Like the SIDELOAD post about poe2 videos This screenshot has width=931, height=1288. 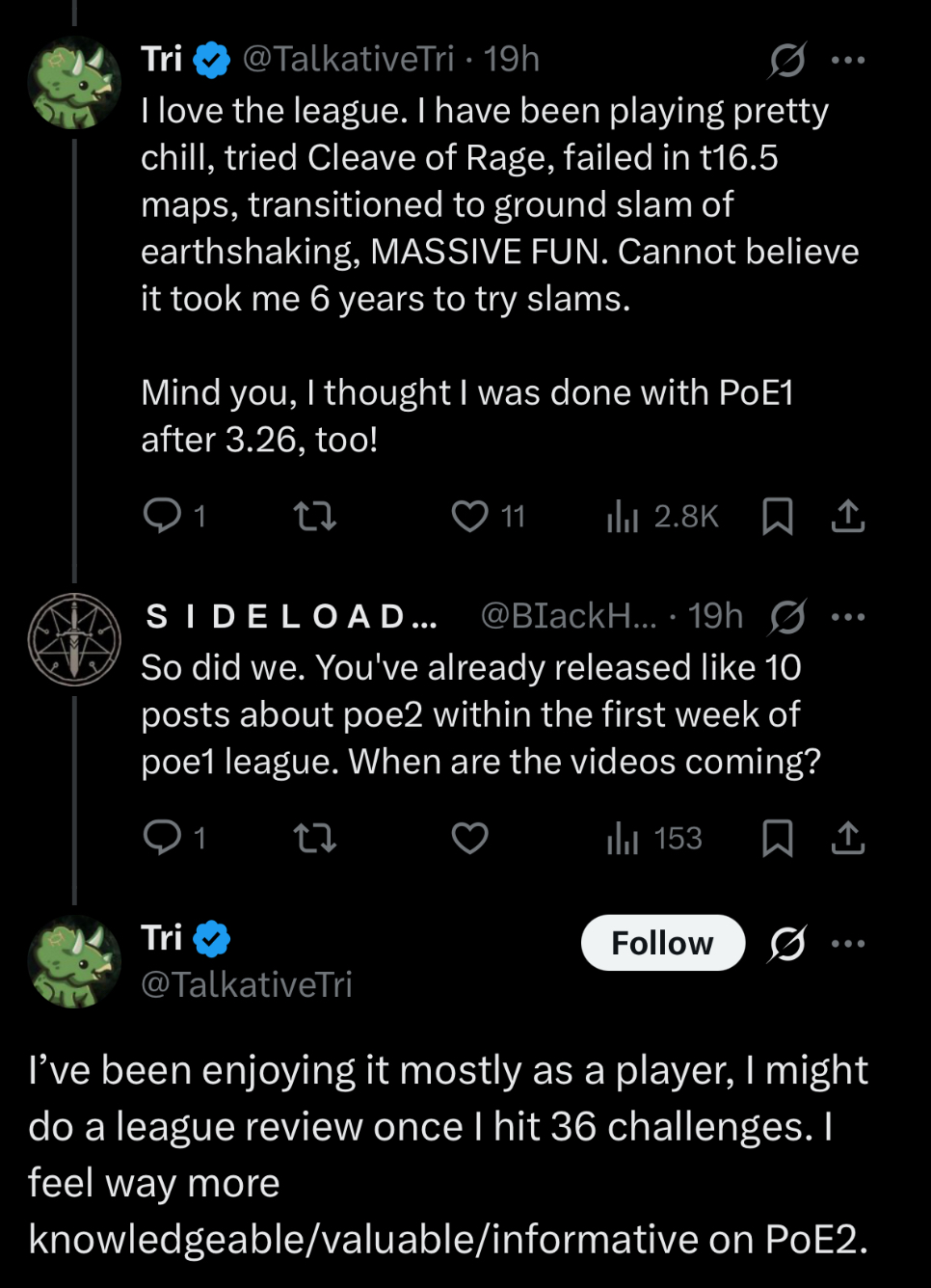pyautogui.click(x=470, y=838)
